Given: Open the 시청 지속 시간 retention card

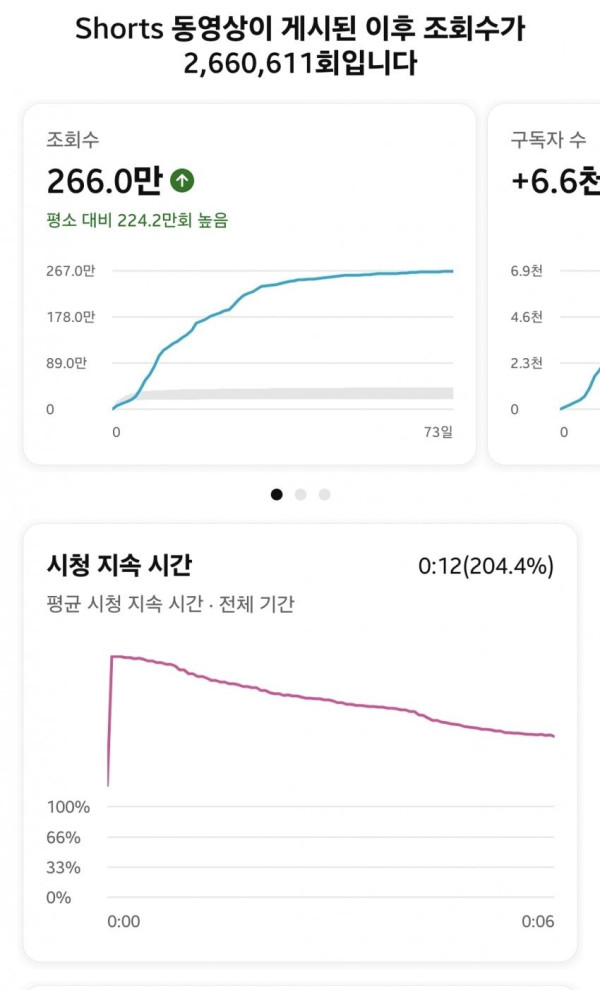Looking at the screenshot, I should (300, 740).
